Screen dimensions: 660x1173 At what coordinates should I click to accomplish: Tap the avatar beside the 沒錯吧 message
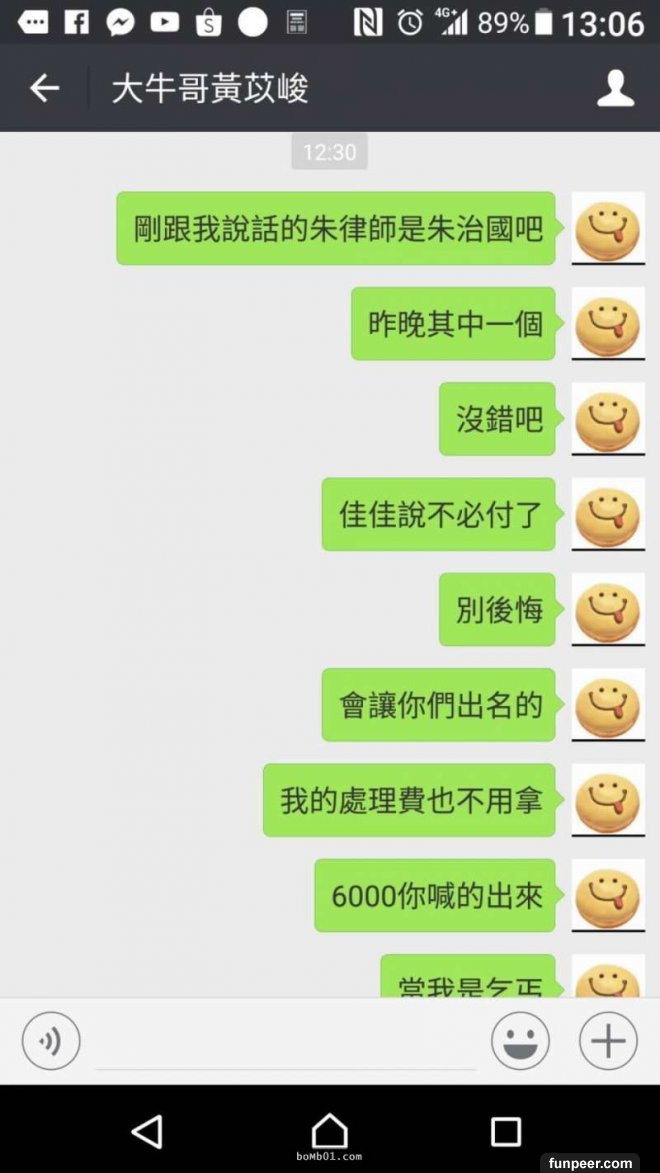coord(608,418)
